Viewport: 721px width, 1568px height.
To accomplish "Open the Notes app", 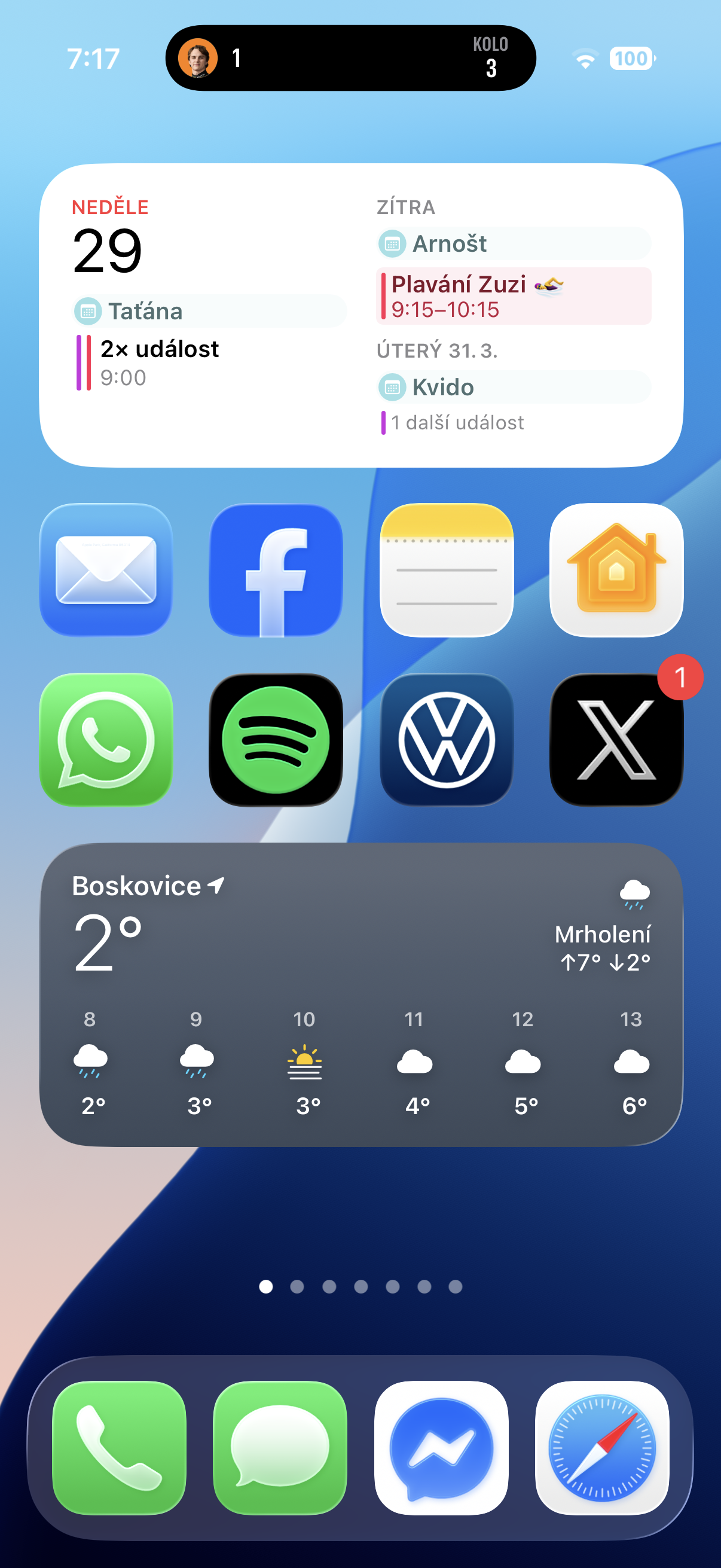I will [447, 570].
